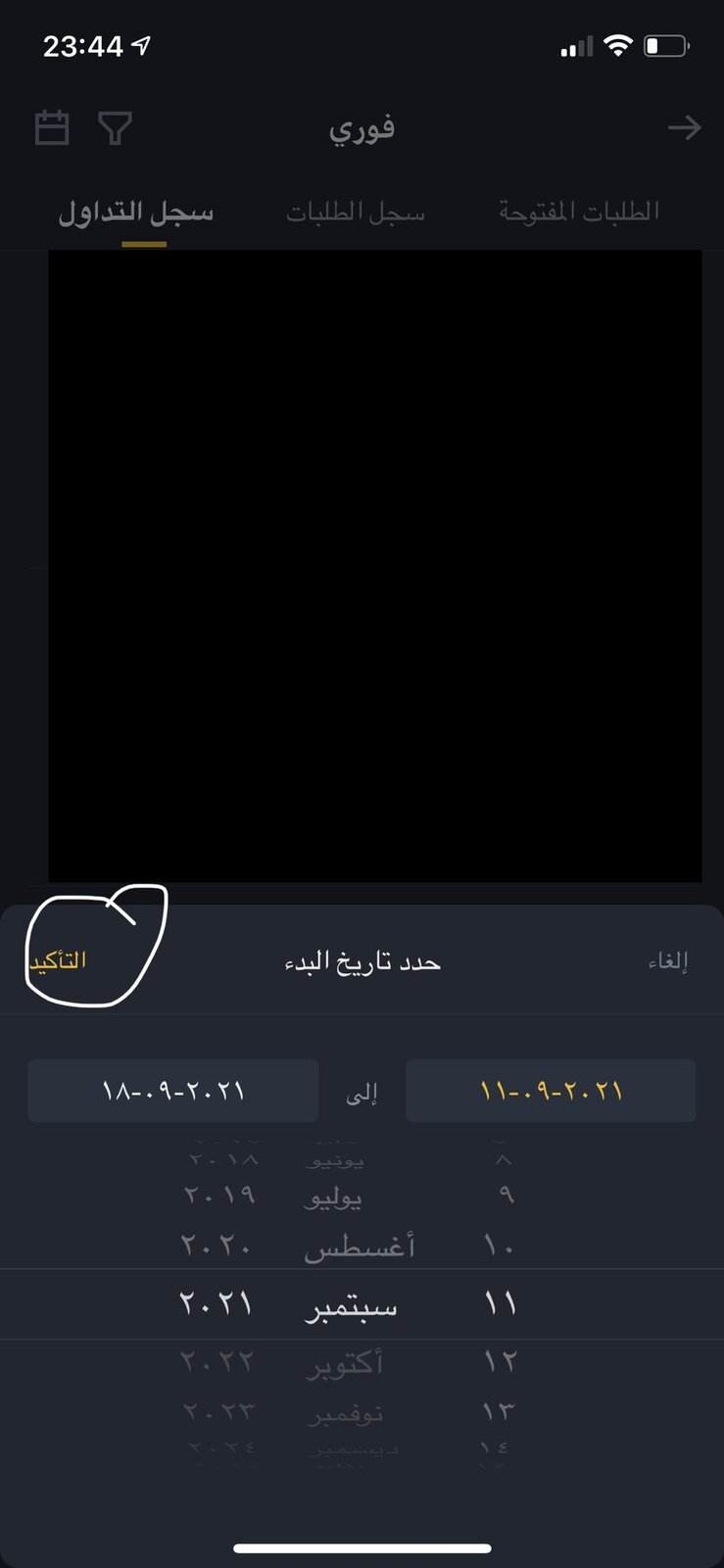Open the calendar icon in the header

tap(52, 127)
